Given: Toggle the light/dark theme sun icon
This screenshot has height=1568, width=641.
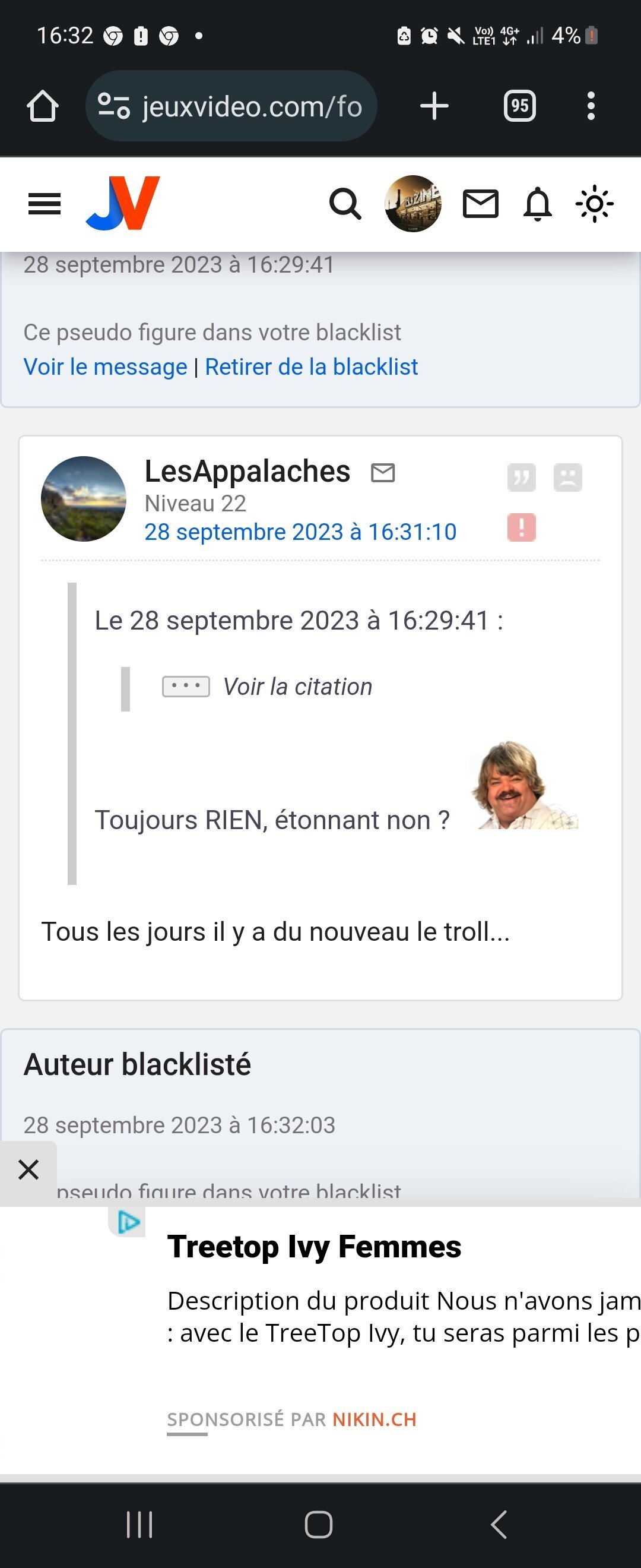Looking at the screenshot, I should pos(594,204).
